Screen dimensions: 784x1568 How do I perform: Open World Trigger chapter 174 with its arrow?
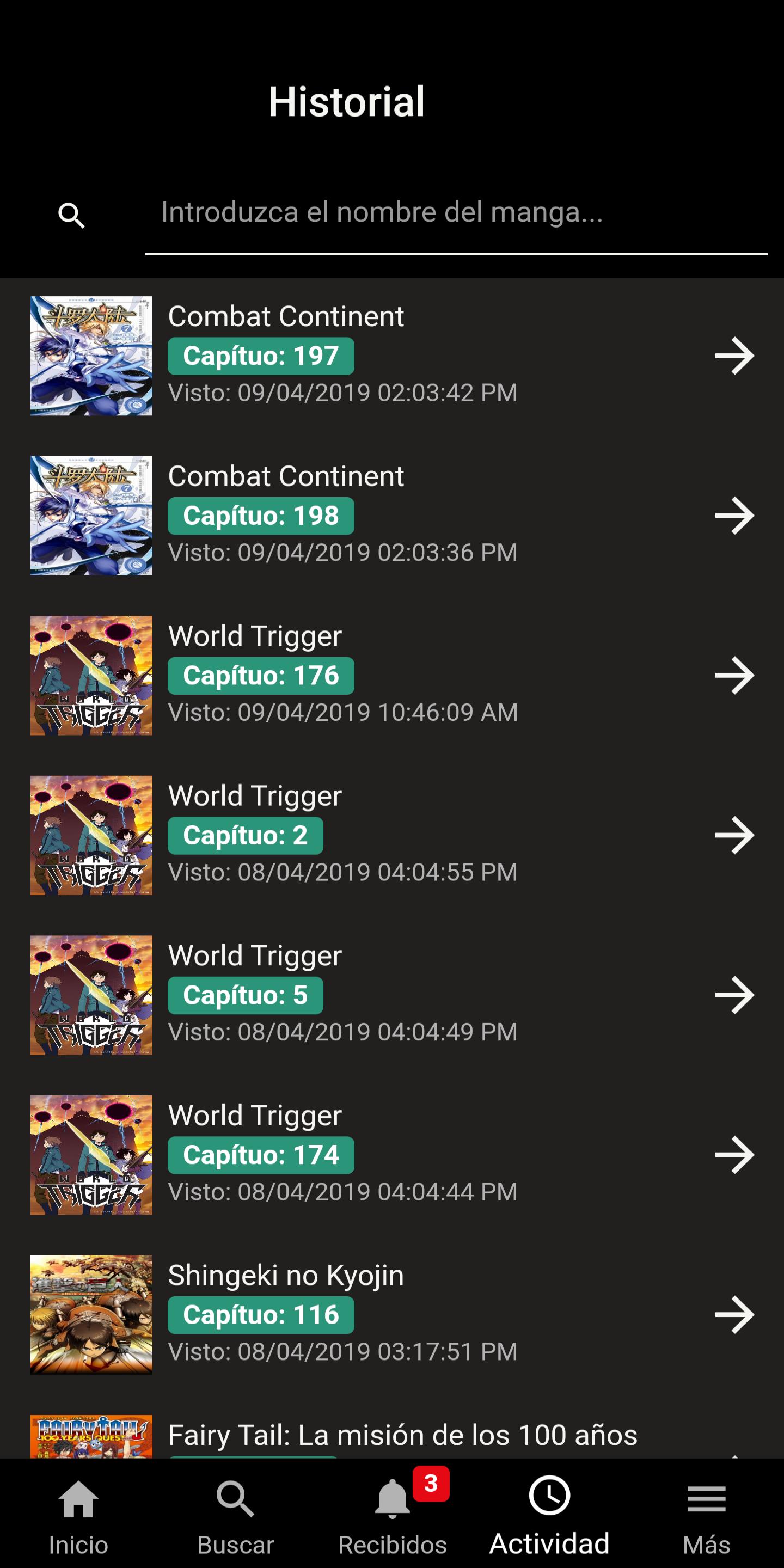click(736, 1156)
